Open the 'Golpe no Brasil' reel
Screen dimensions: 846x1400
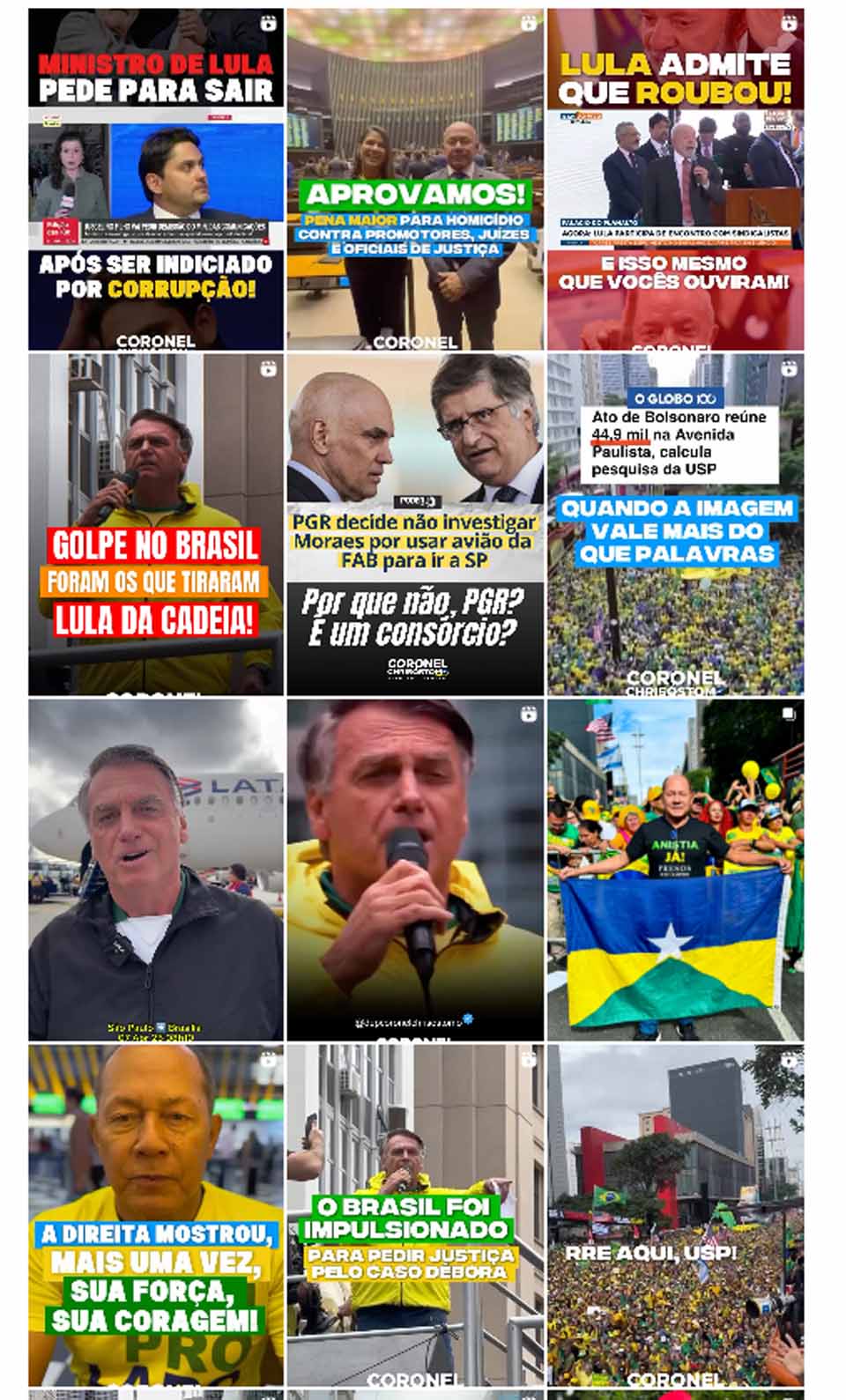click(x=156, y=525)
